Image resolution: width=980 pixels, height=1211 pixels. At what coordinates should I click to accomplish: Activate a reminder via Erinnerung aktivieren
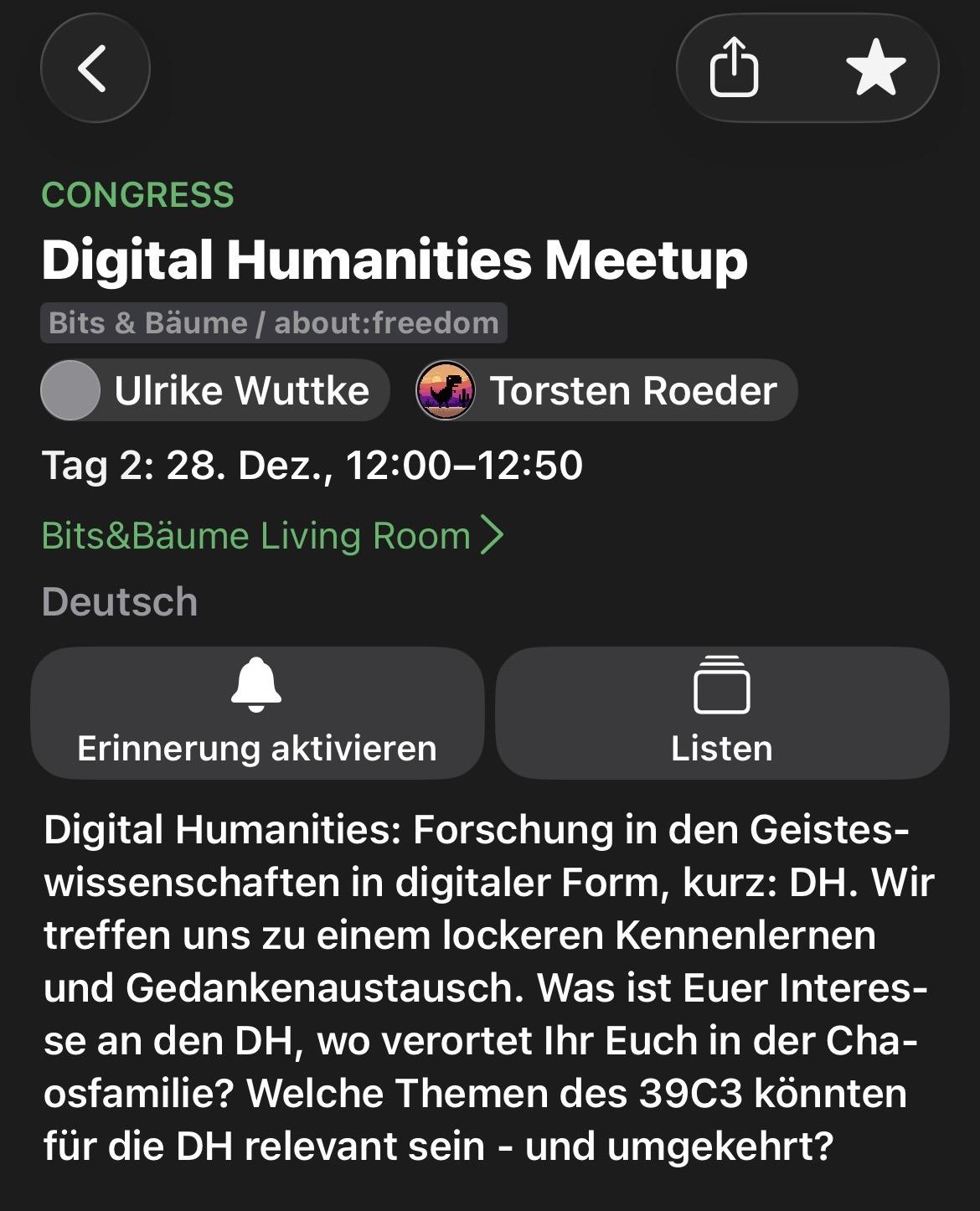257,713
